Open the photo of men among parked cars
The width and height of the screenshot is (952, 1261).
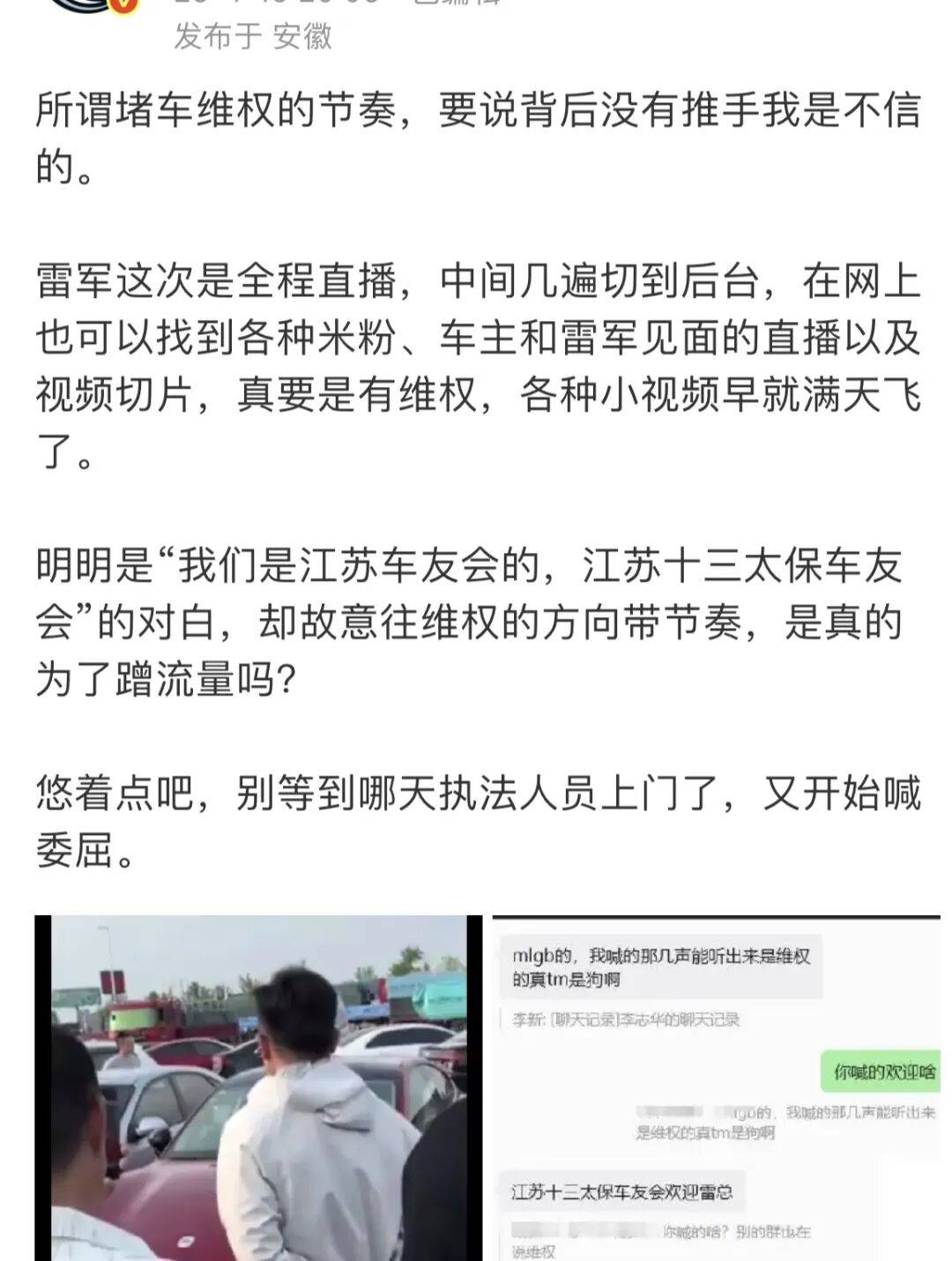258,1087
